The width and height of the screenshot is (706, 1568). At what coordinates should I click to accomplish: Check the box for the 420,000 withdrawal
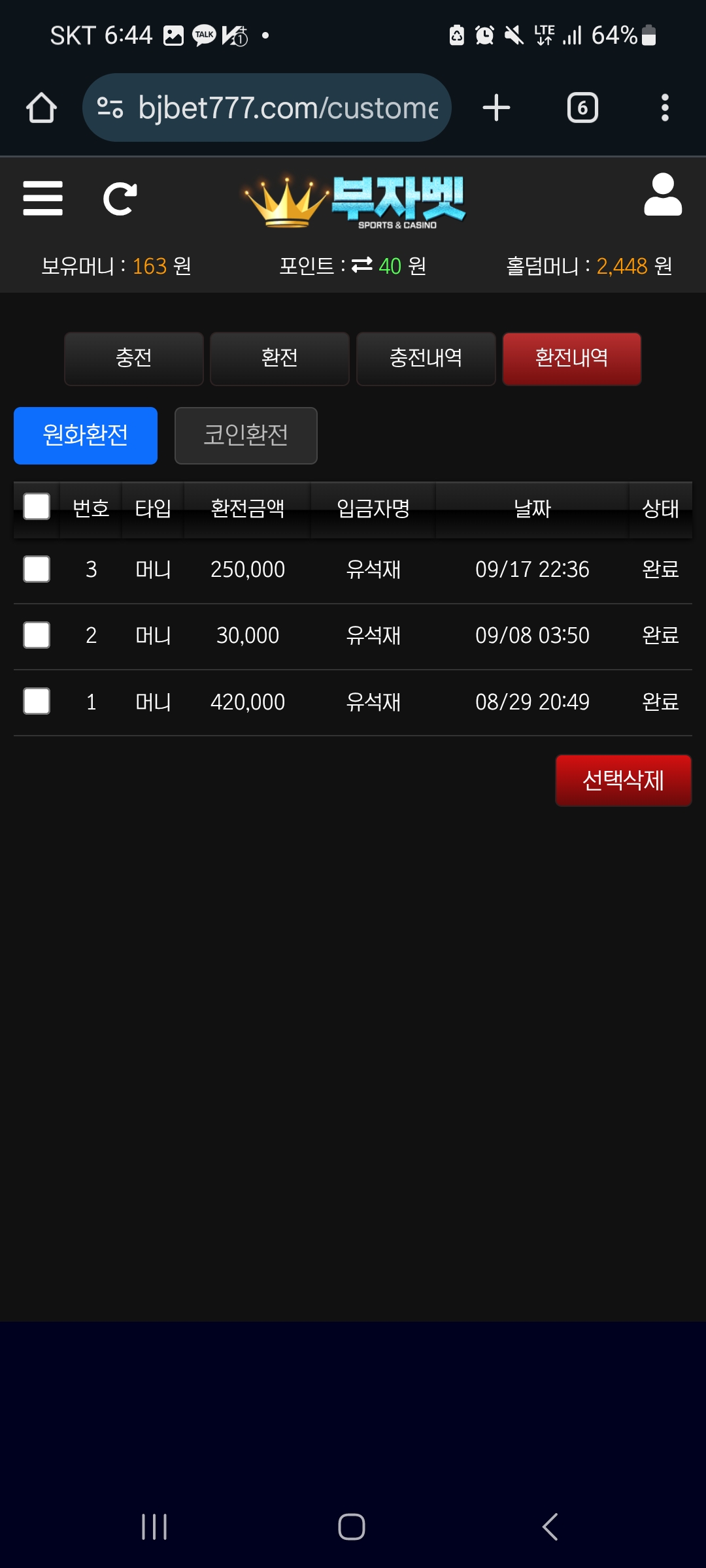37,701
